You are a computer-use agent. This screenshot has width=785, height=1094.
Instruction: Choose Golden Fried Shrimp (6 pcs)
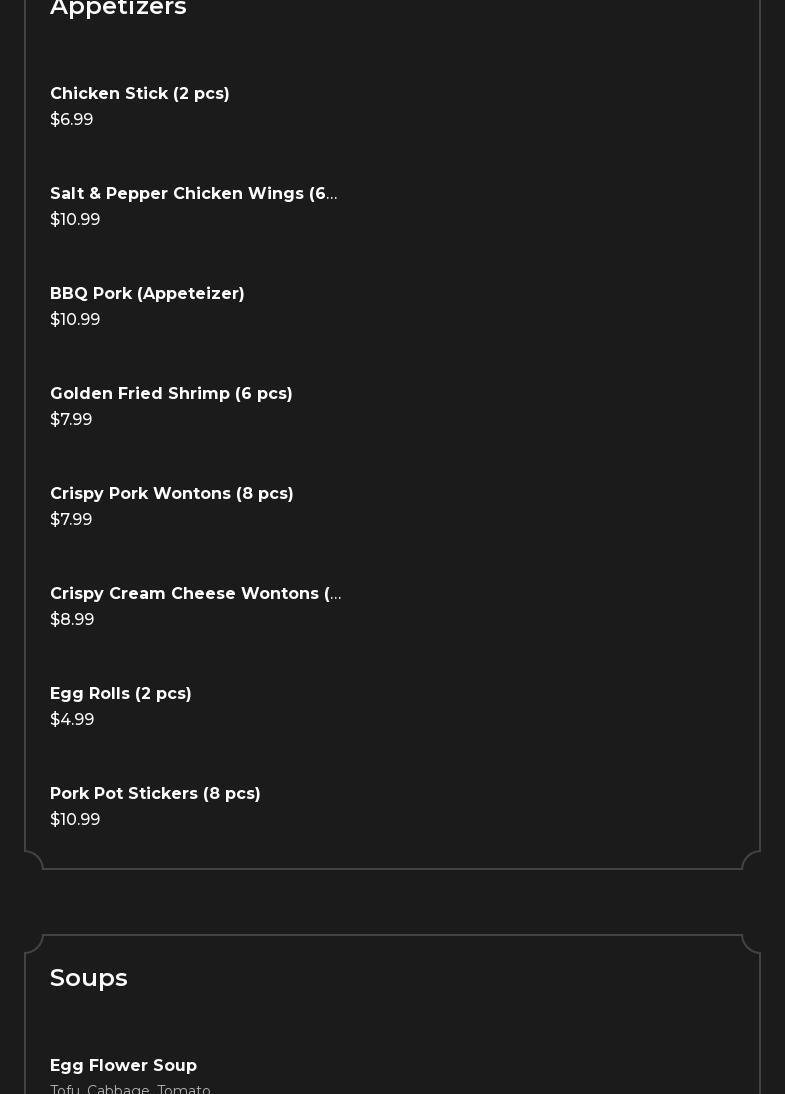click(171, 394)
